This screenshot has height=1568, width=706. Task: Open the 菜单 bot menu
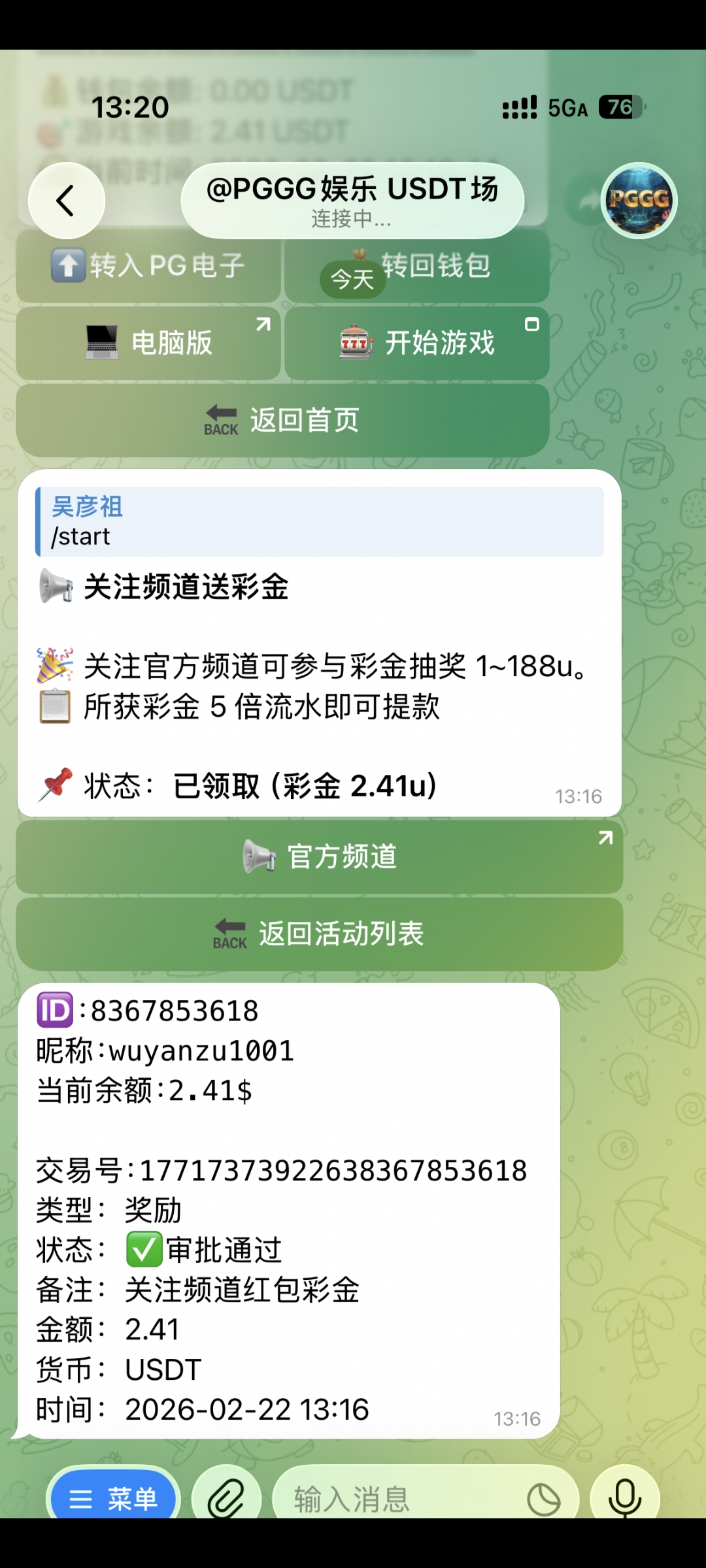click(112, 1497)
